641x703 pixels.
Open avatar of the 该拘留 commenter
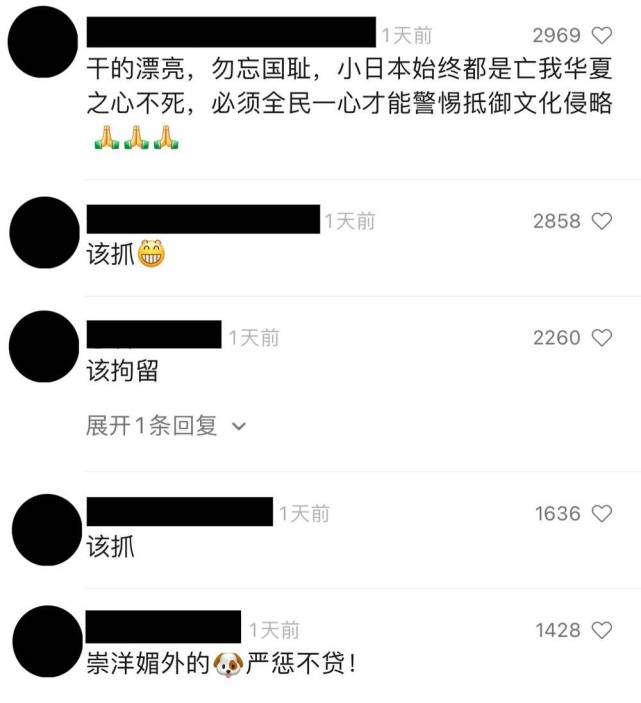click(44, 346)
